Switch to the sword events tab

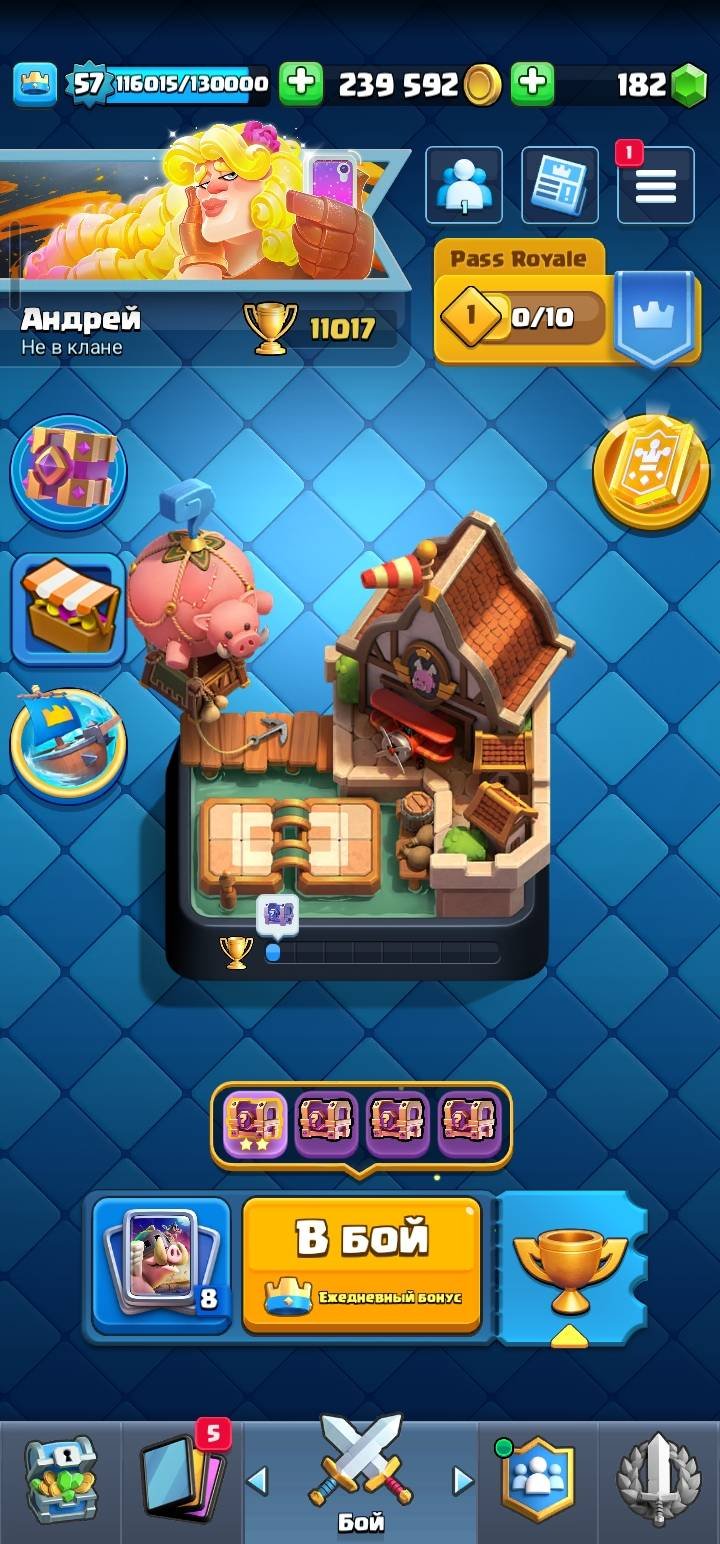(659, 1481)
